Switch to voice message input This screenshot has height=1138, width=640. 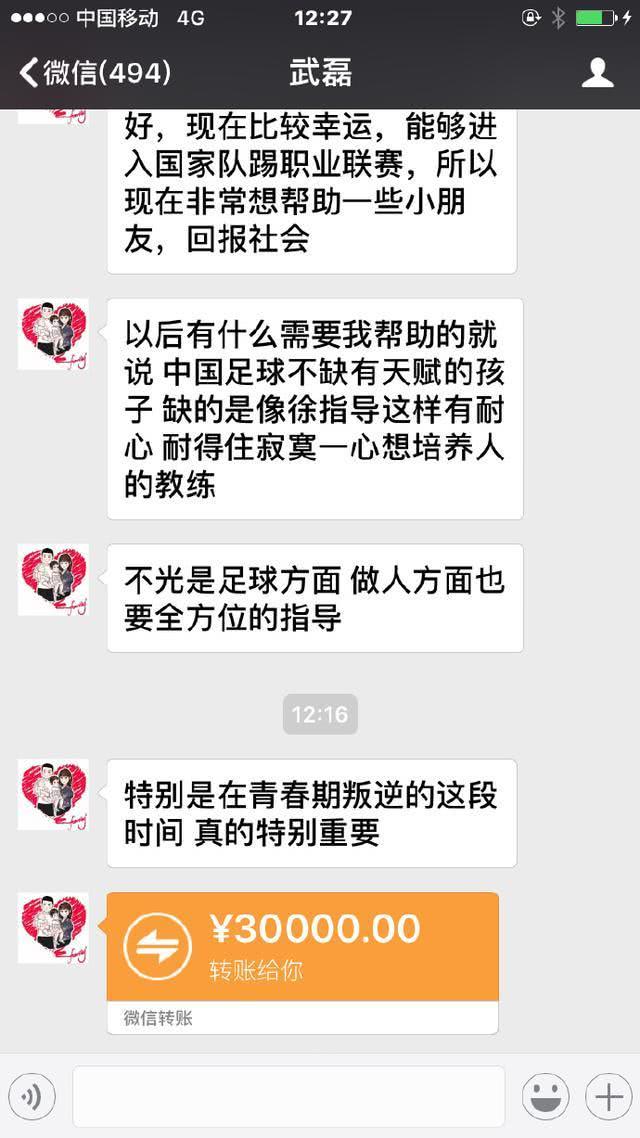click(33, 1096)
